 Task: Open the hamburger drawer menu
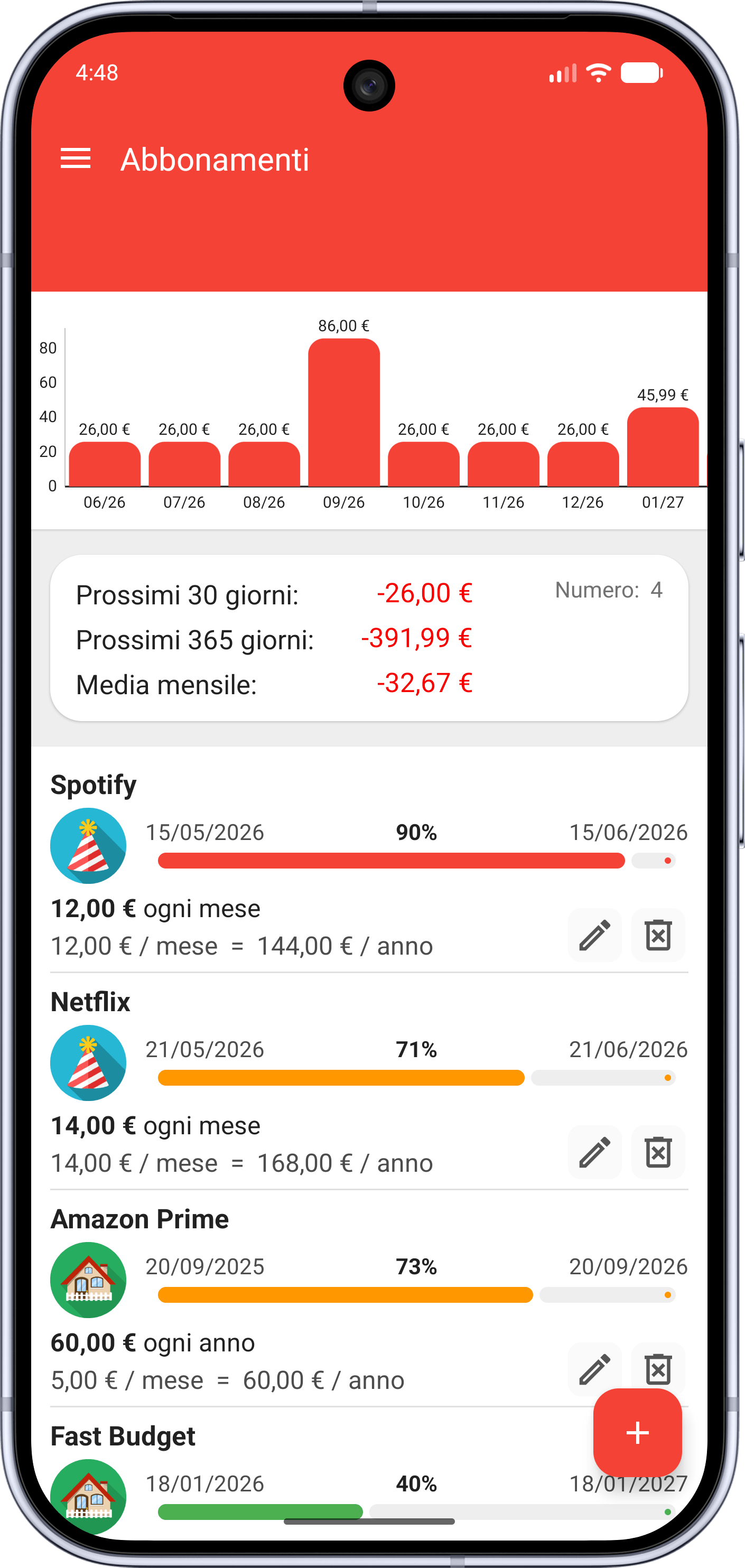click(76, 160)
